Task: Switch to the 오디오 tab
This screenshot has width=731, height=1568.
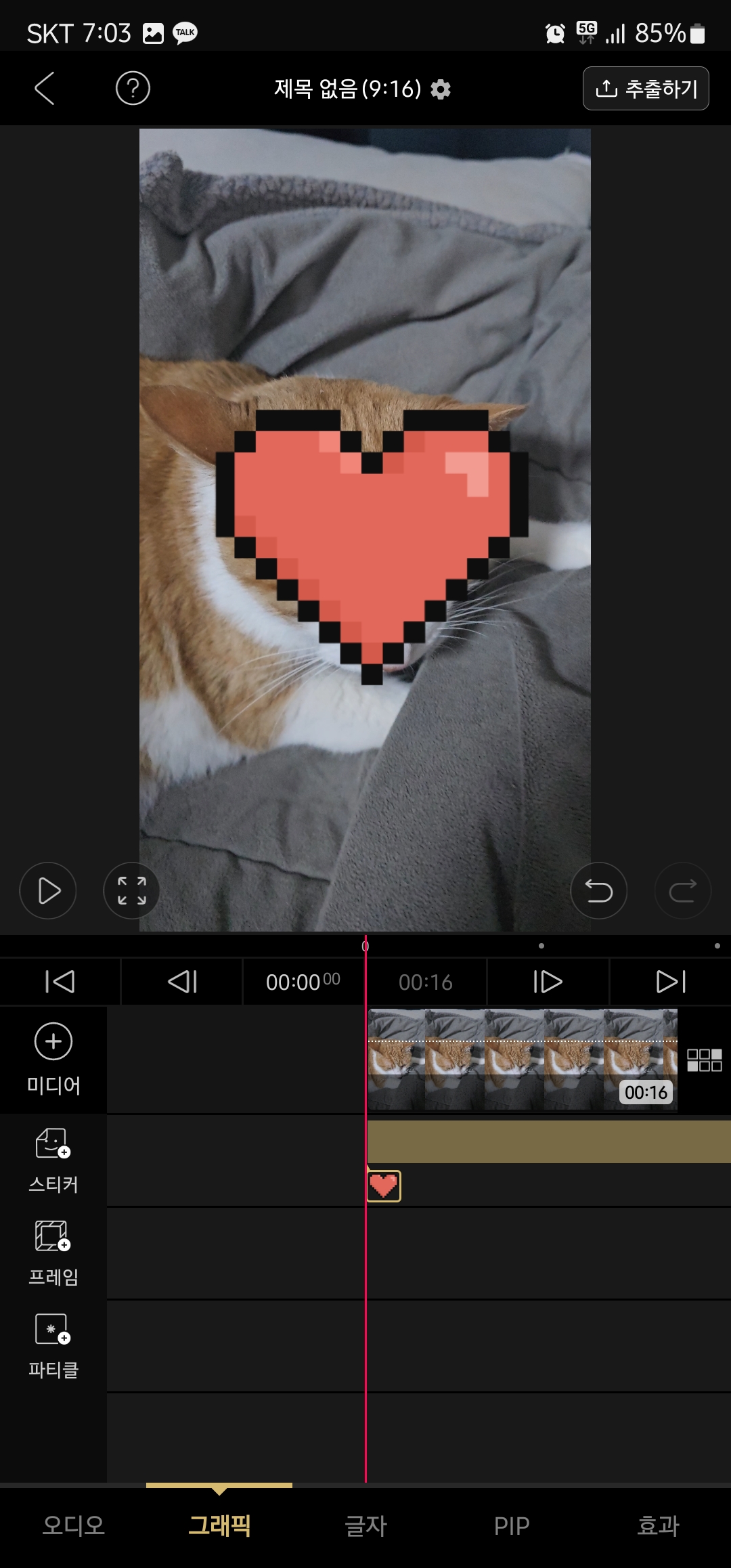Action: (x=73, y=1526)
